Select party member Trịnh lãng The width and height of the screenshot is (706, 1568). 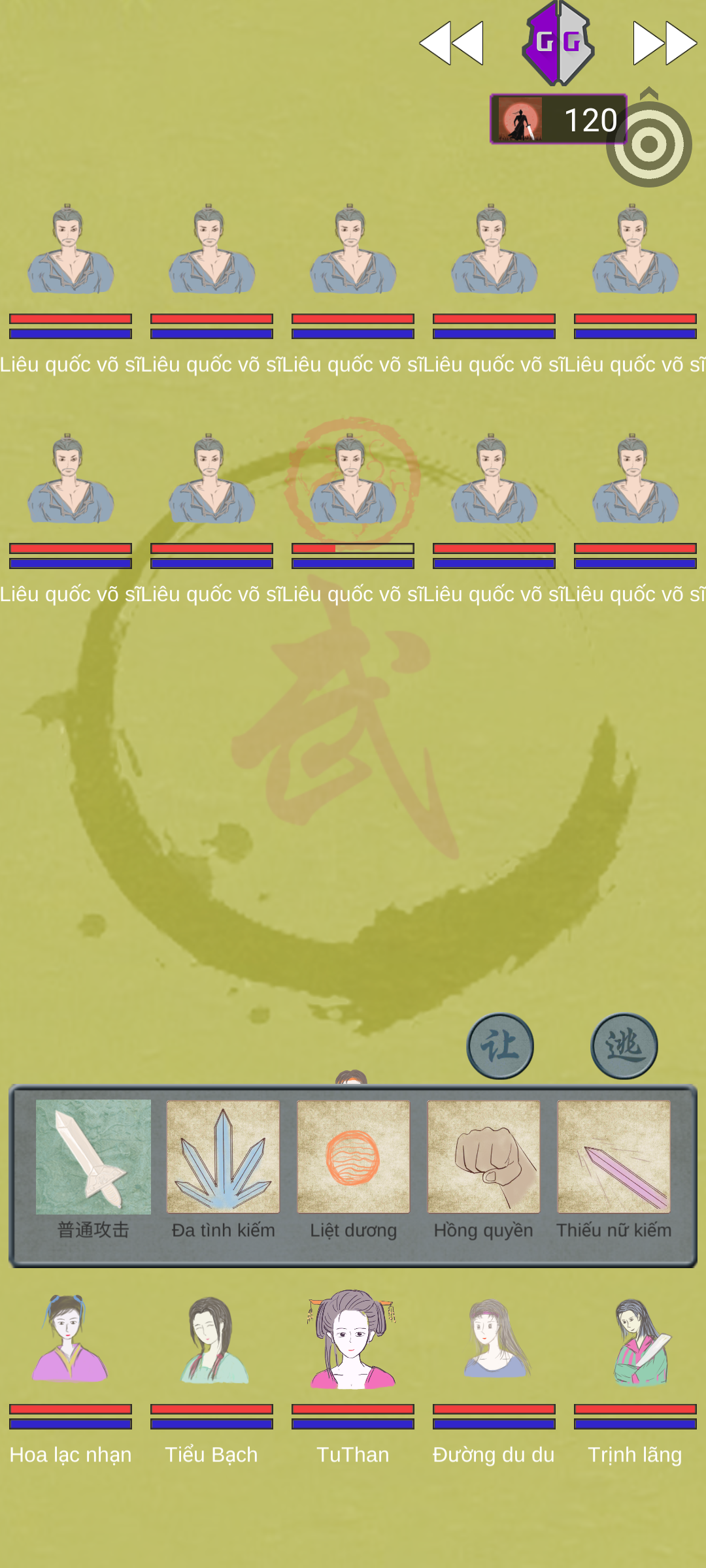(635, 1339)
